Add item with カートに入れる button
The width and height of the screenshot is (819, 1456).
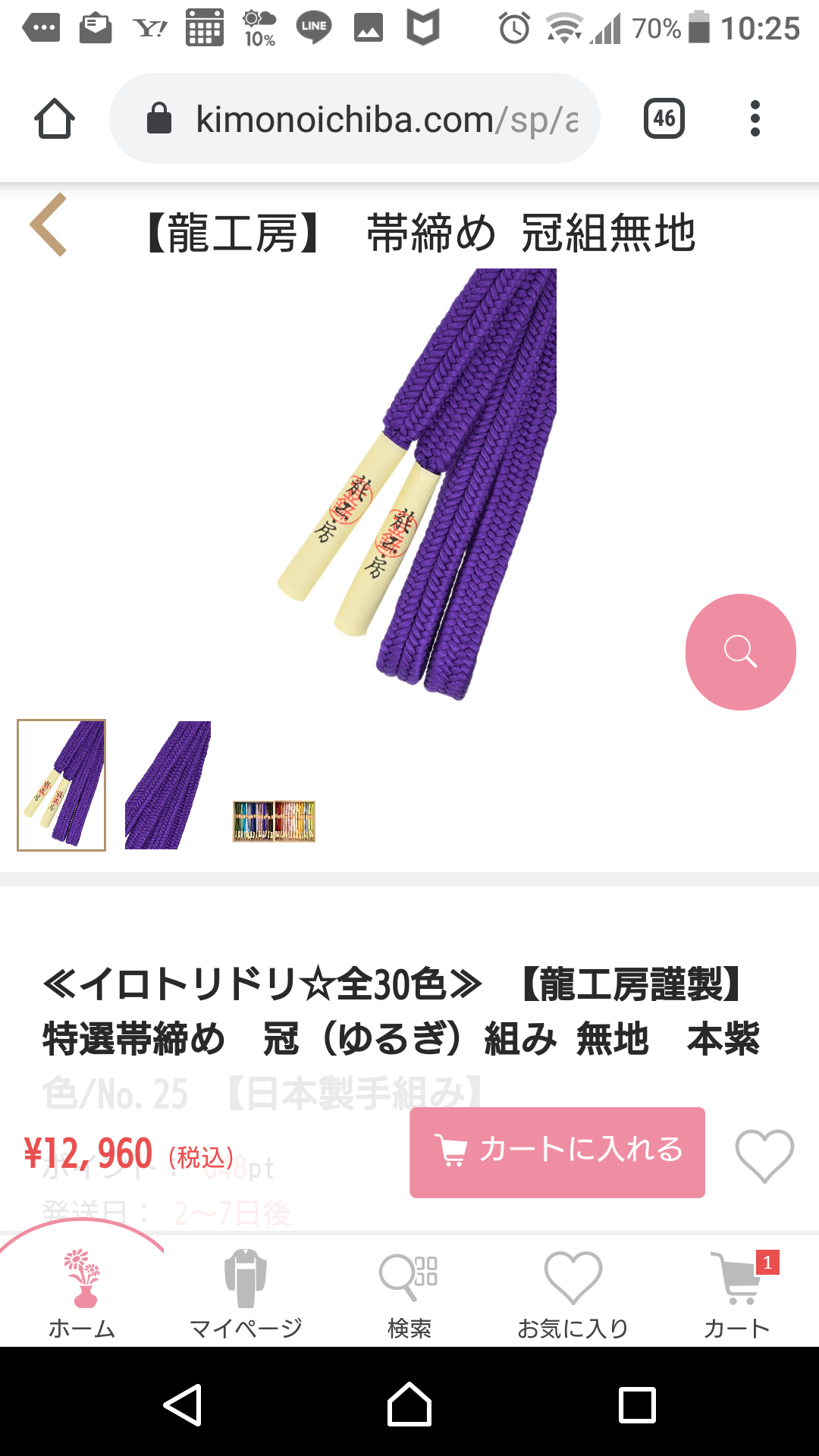tap(557, 1152)
